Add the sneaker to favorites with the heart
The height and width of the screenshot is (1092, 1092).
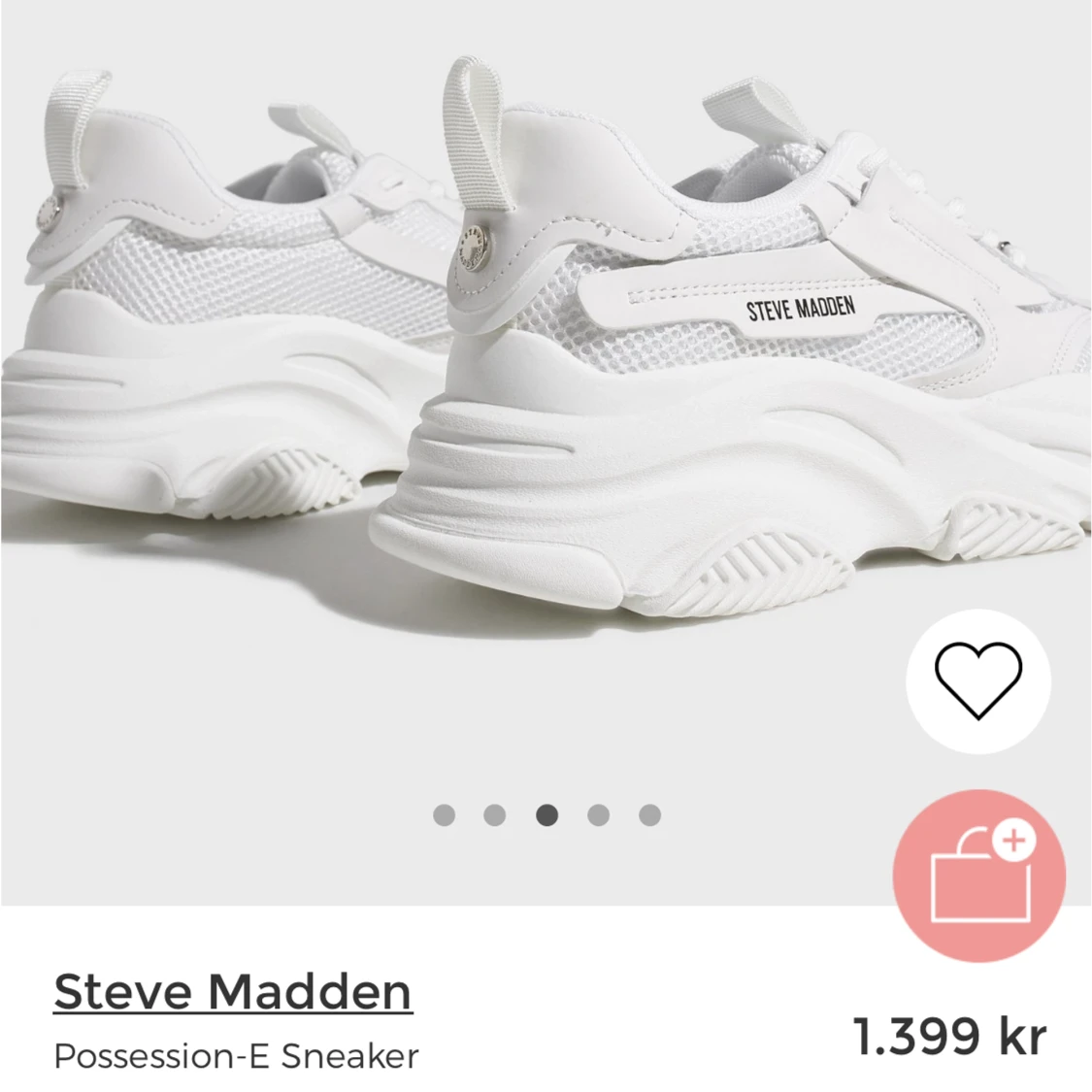pos(977,680)
